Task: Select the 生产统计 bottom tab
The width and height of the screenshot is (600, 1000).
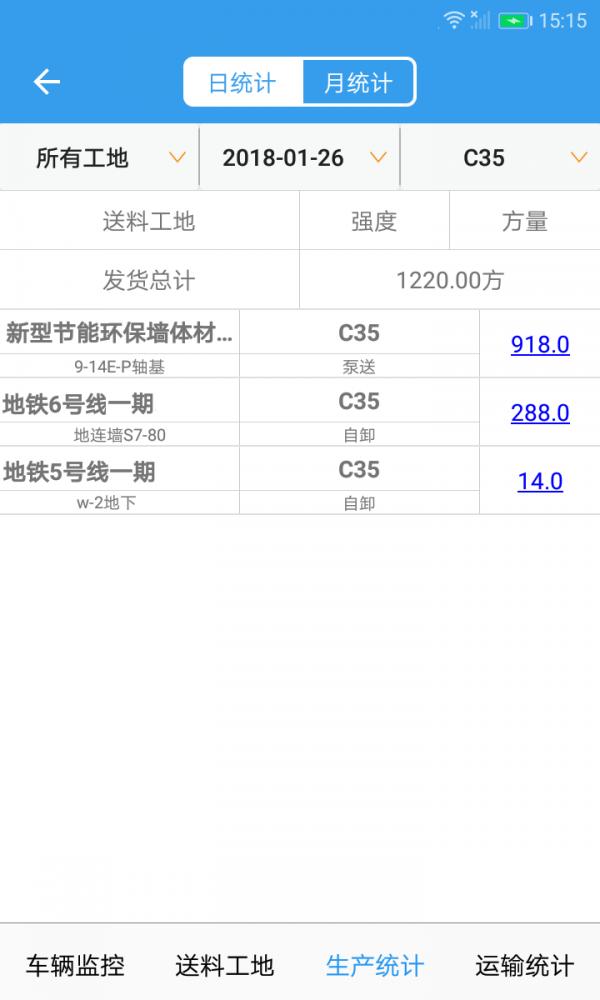Action: (x=375, y=966)
